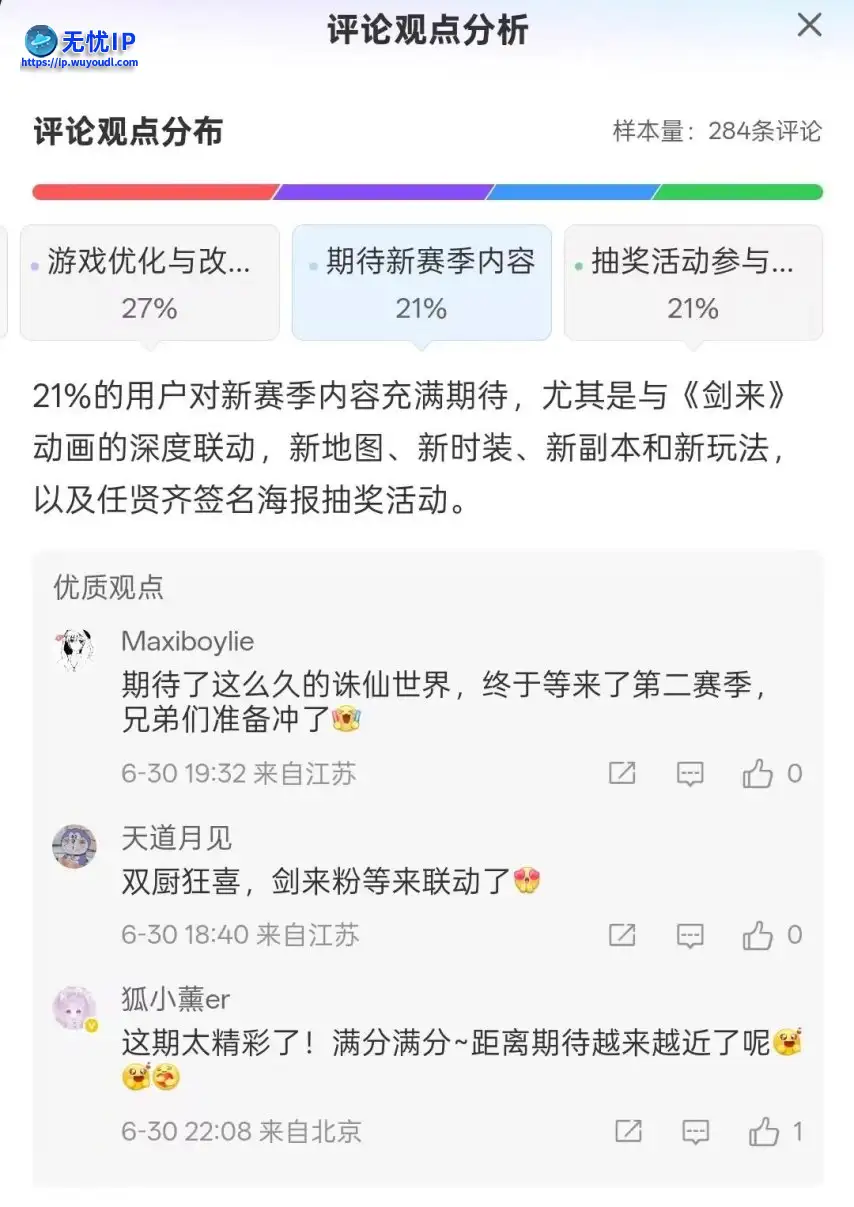
Task: Like 狐小薰er's comment
Action: (x=764, y=1131)
